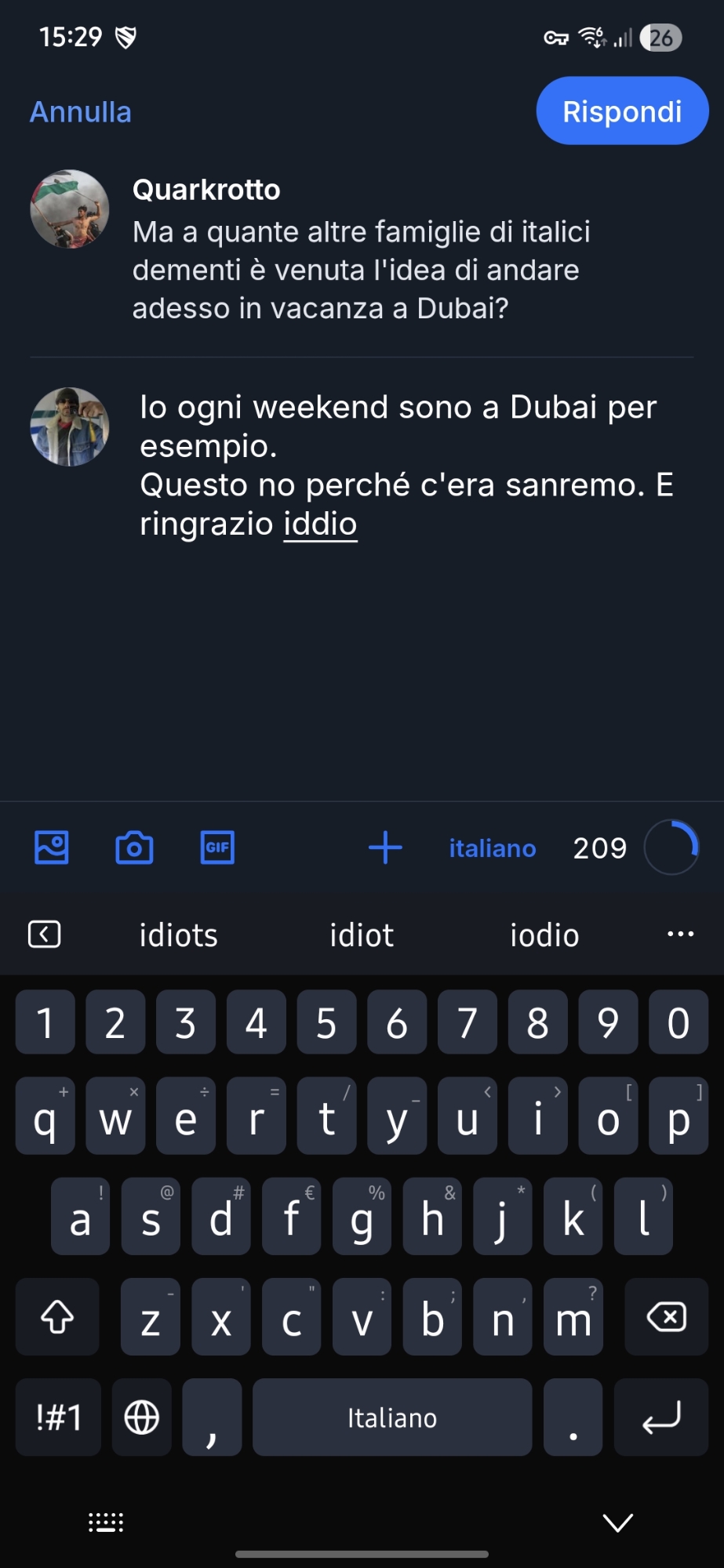Choose the keyboard suggestion "iodio"
This screenshot has width=724, height=1568.
pyautogui.click(x=544, y=935)
